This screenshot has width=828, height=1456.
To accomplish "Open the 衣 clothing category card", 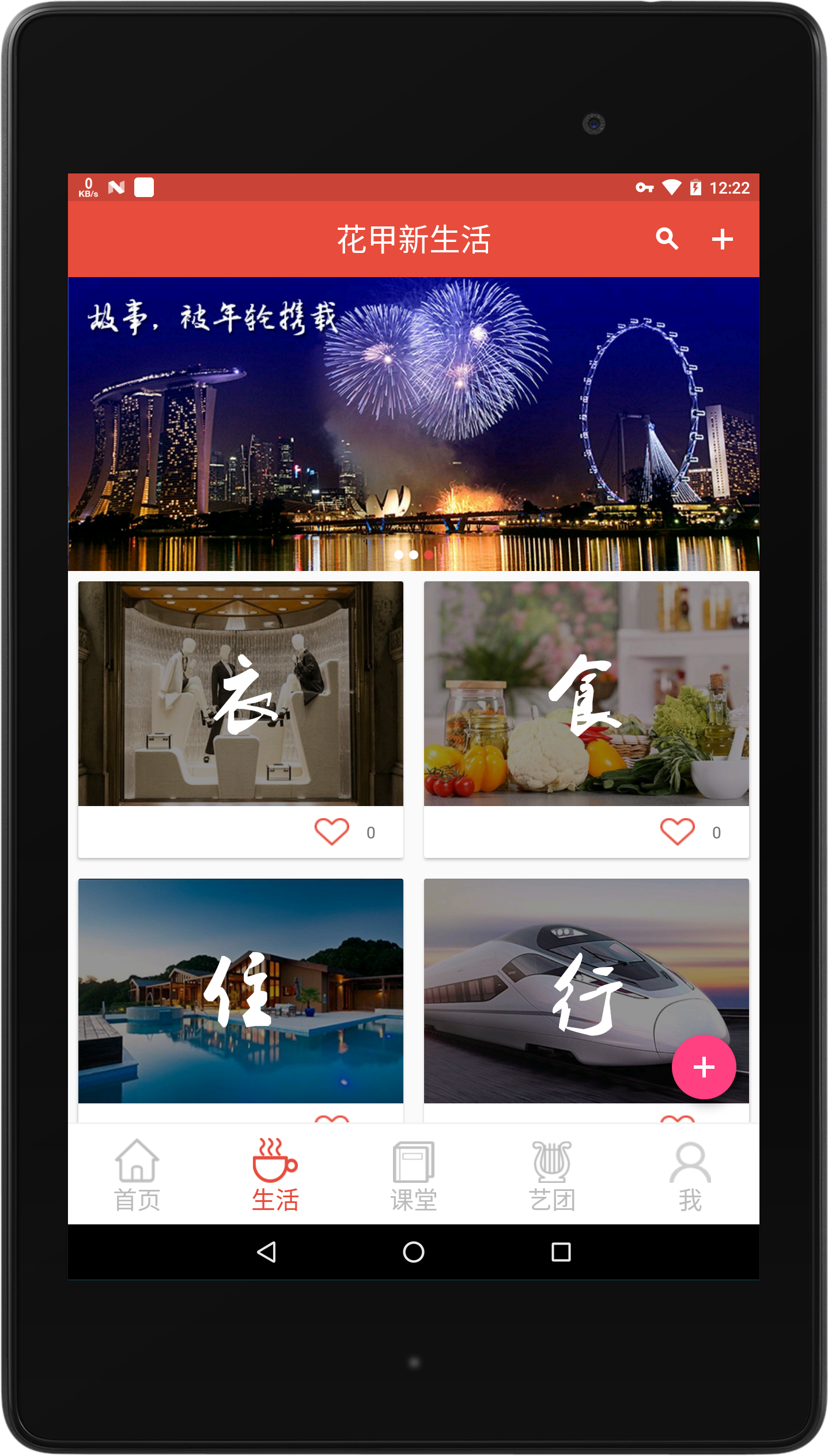I will click(241, 693).
